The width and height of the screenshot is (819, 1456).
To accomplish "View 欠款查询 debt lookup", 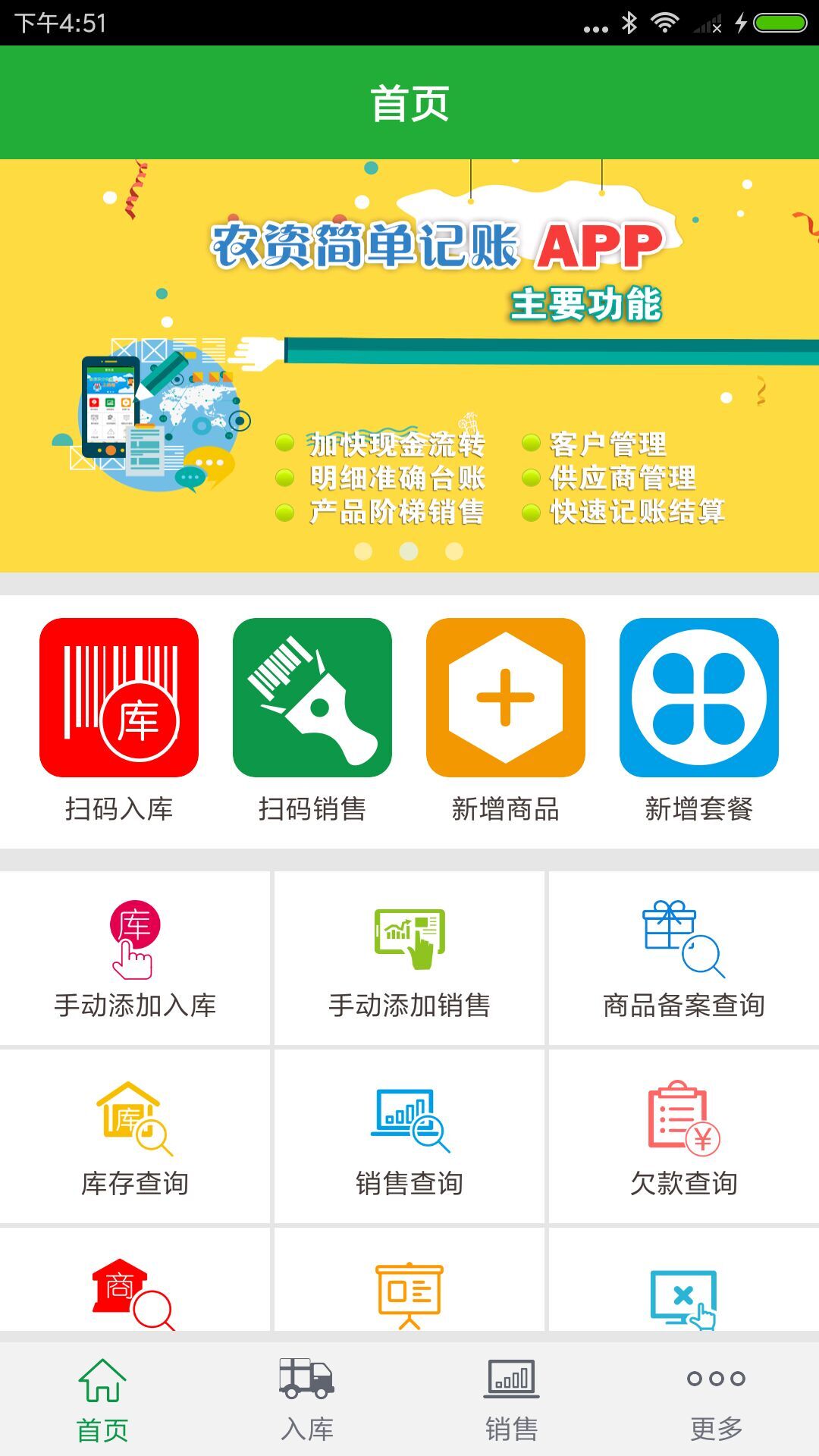I will [684, 1137].
